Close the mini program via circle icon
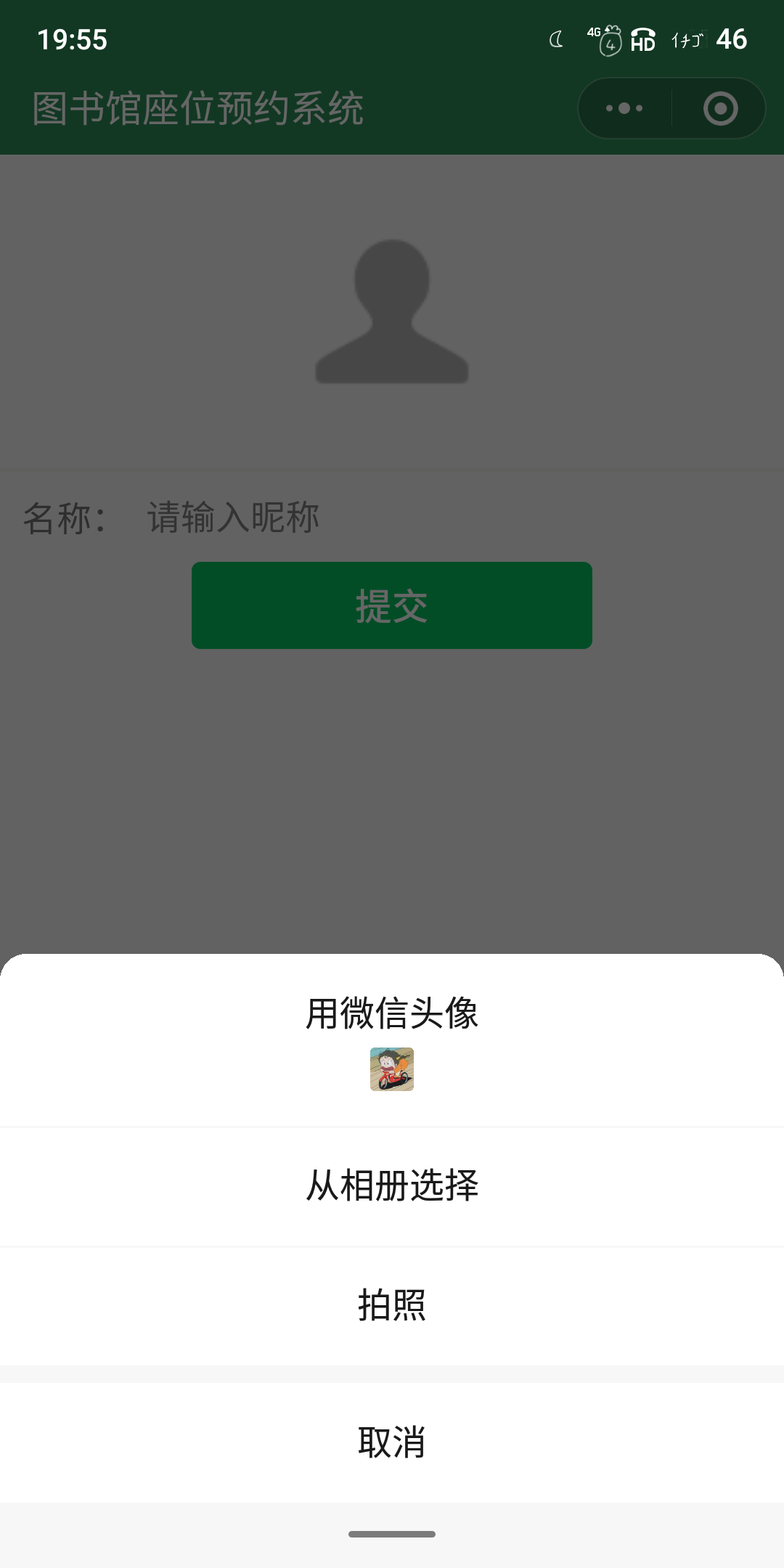The image size is (784, 1568). [720, 108]
